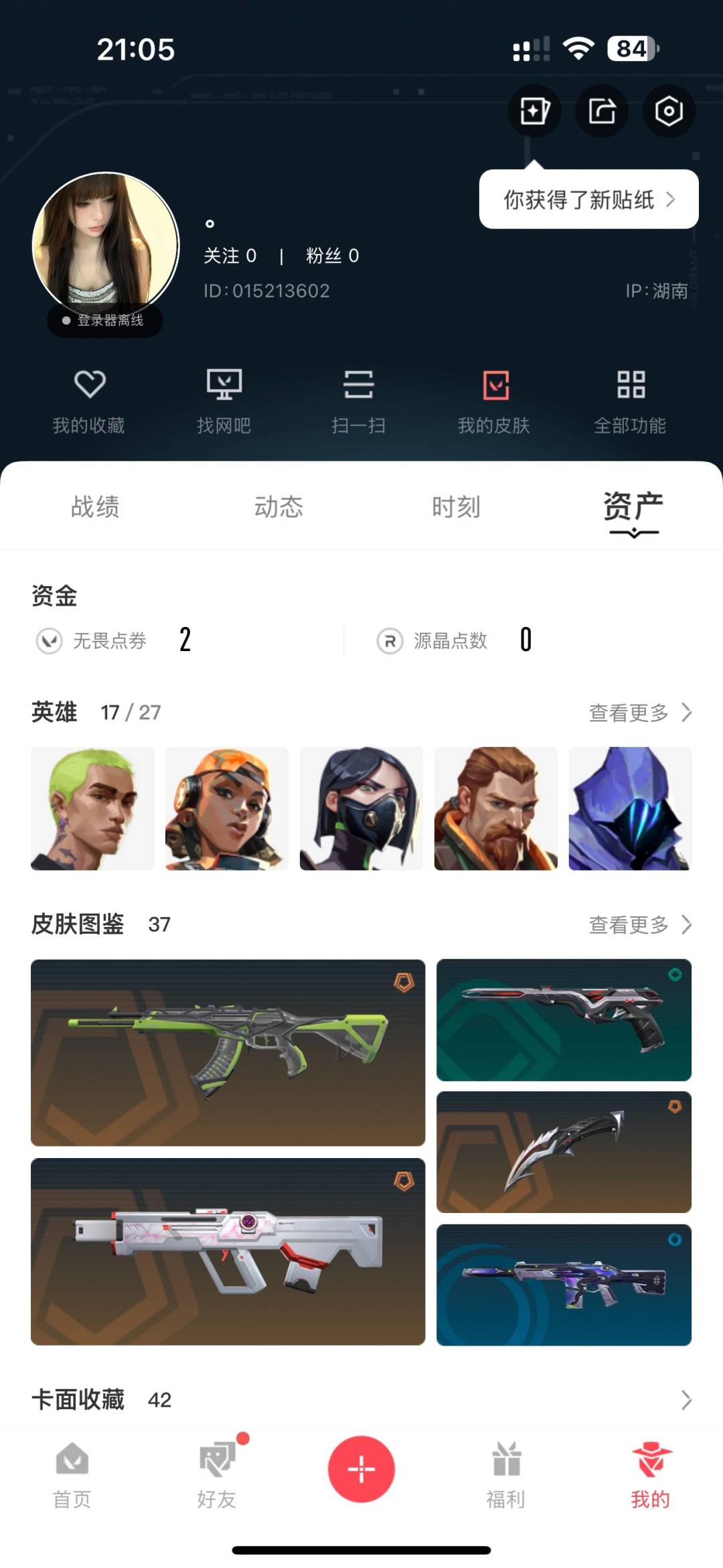The width and height of the screenshot is (723, 1568).
Task: Tap the profile avatar photo
Action: pos(106,245)
